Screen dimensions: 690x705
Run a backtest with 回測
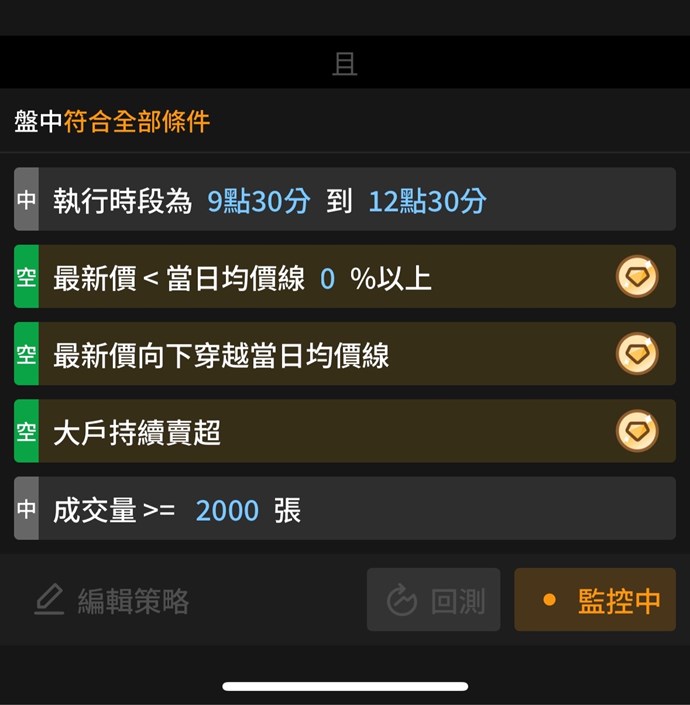coord(434,600)
